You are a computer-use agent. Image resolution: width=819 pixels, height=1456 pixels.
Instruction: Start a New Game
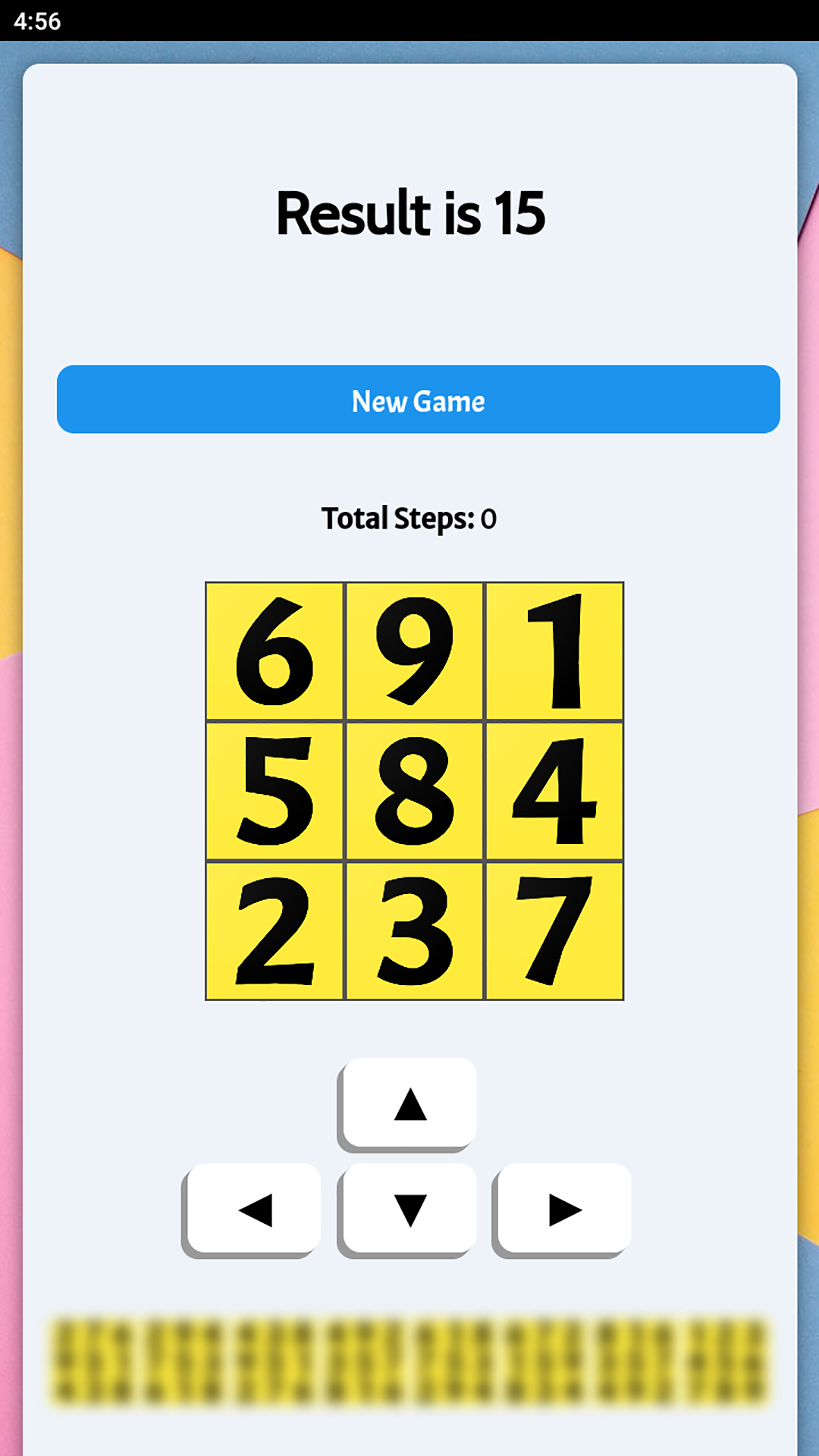pos(418,400)
